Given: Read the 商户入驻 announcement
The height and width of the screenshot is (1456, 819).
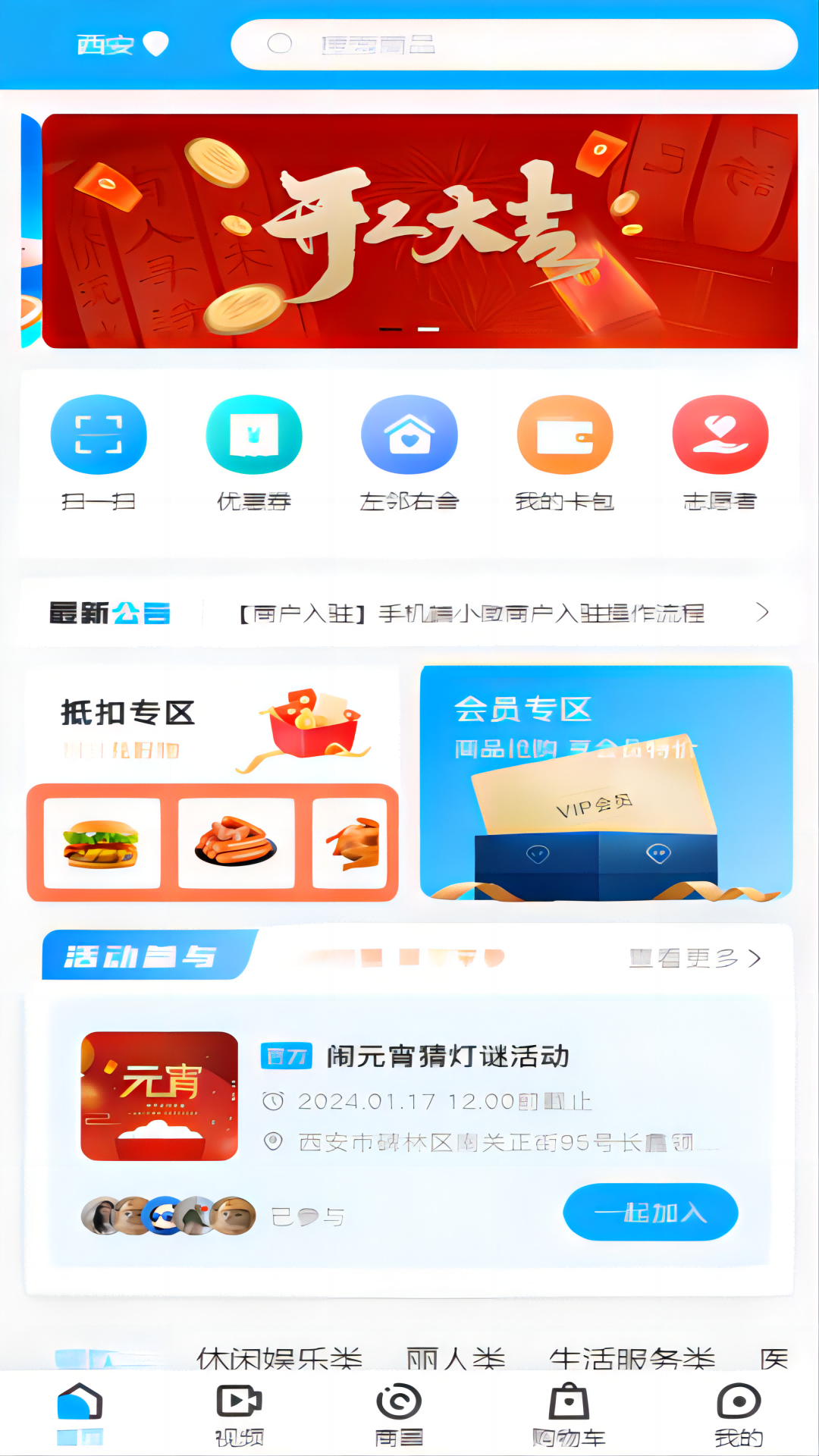Looking at the screenshot, I should point(472,613).
